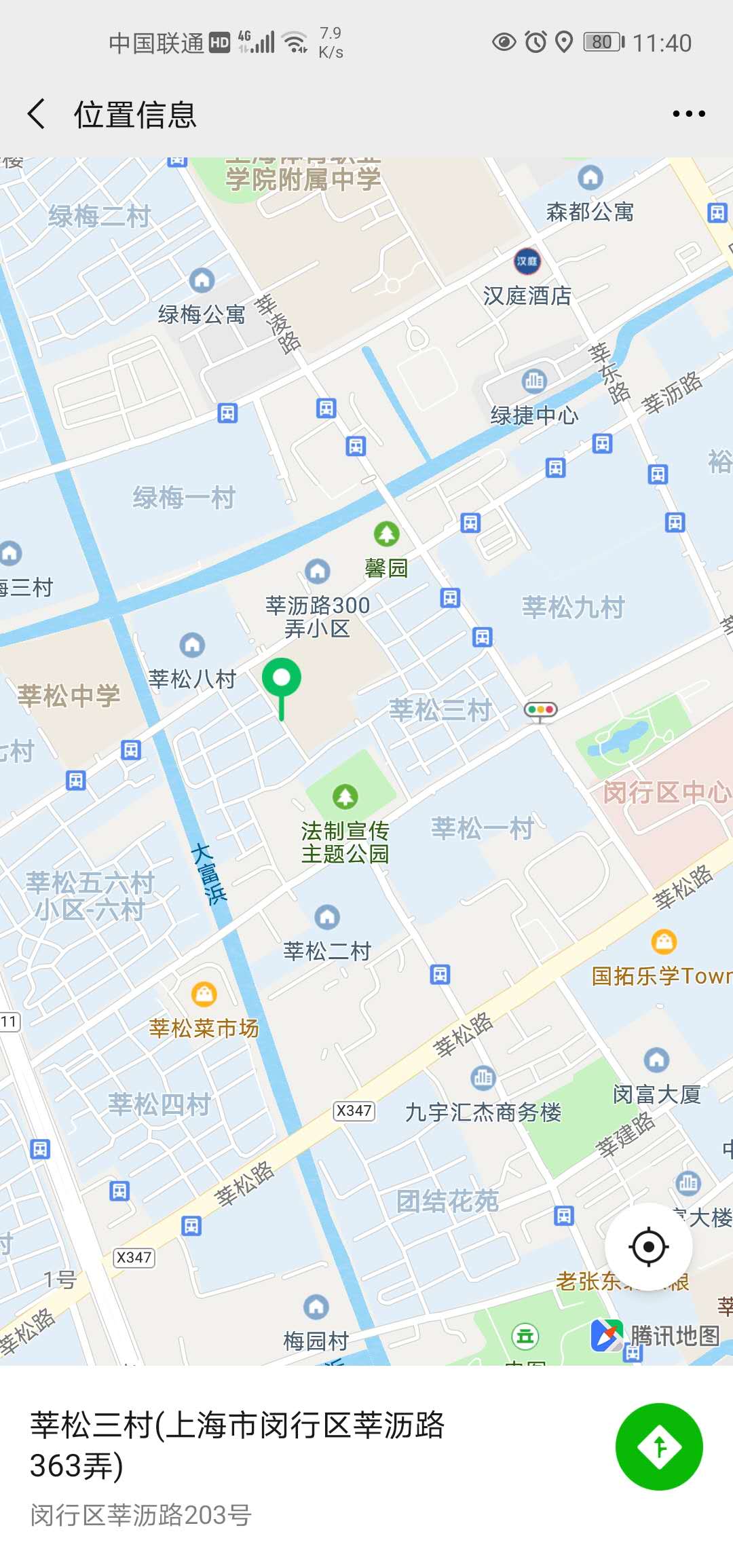The width and height of the screenshot is (733, 1568).
Task: Open the three-dot overflow menu
Action: 688,114
